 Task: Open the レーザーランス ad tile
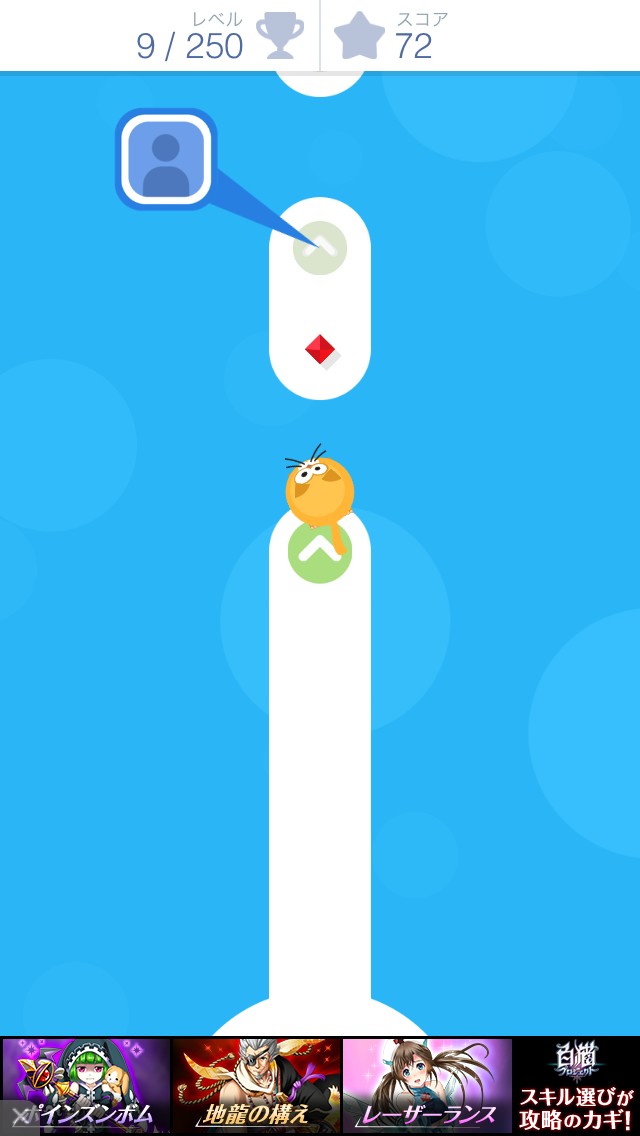click(427, 1085)
